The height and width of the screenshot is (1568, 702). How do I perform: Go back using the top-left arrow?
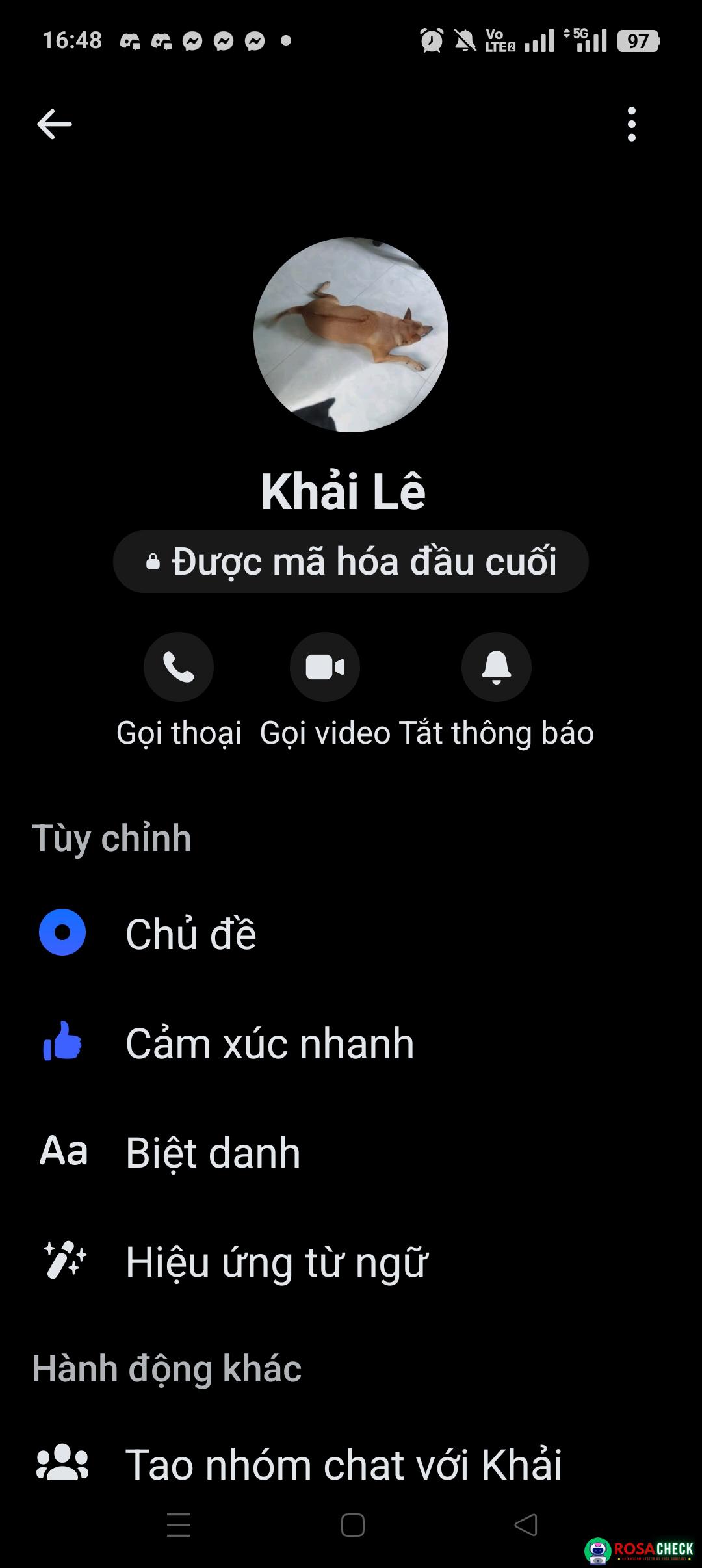pyautogui.click(x=55, y=124)
